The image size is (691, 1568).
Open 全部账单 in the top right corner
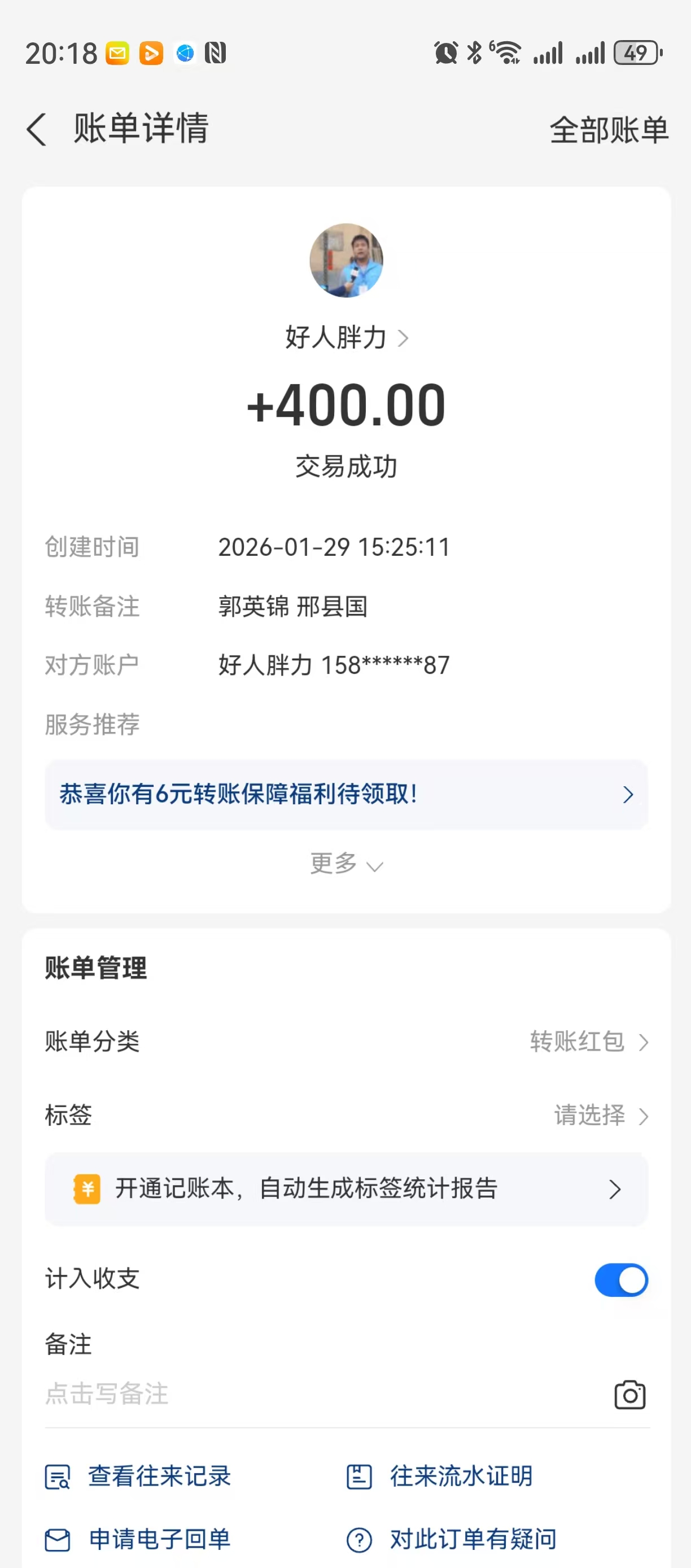[x=608, y=130]
